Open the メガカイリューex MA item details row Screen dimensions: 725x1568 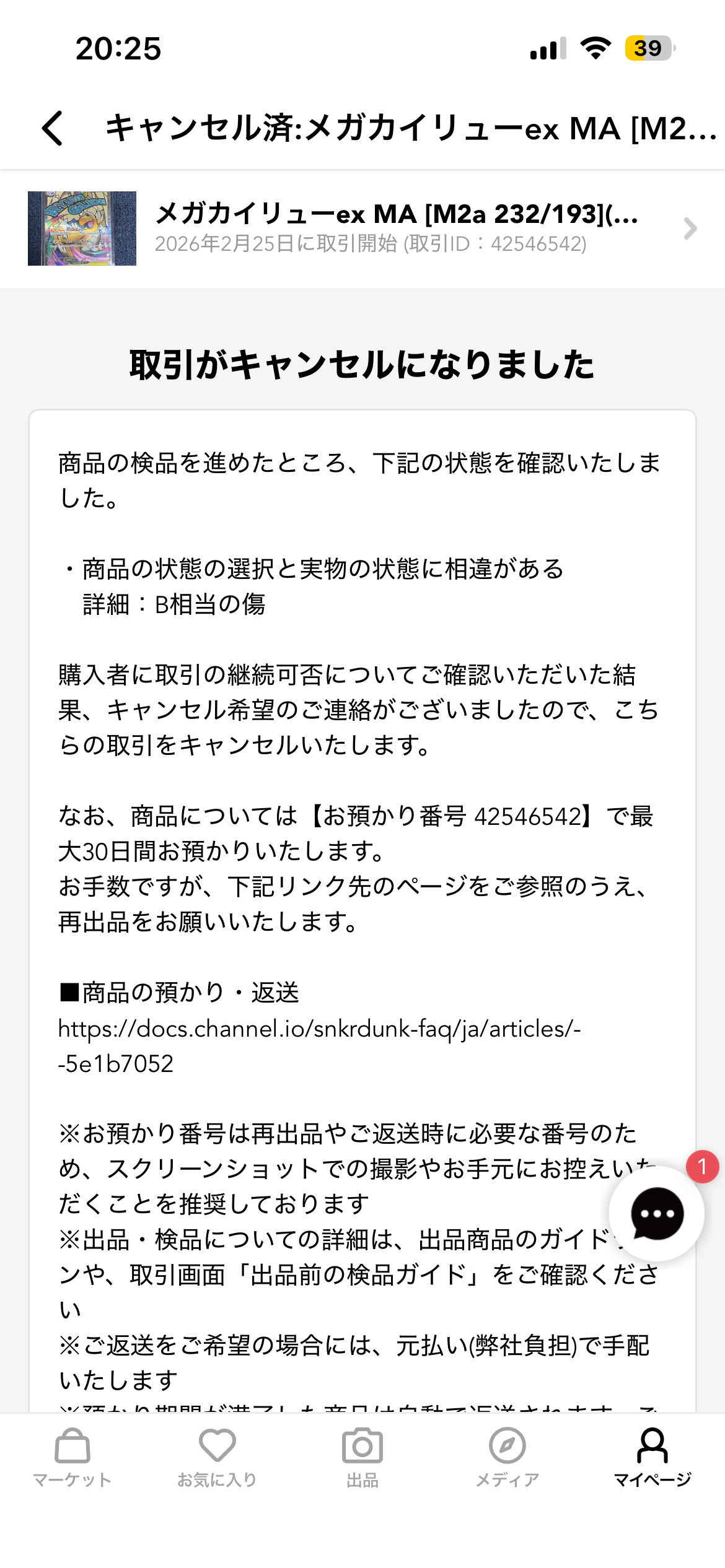362,229
